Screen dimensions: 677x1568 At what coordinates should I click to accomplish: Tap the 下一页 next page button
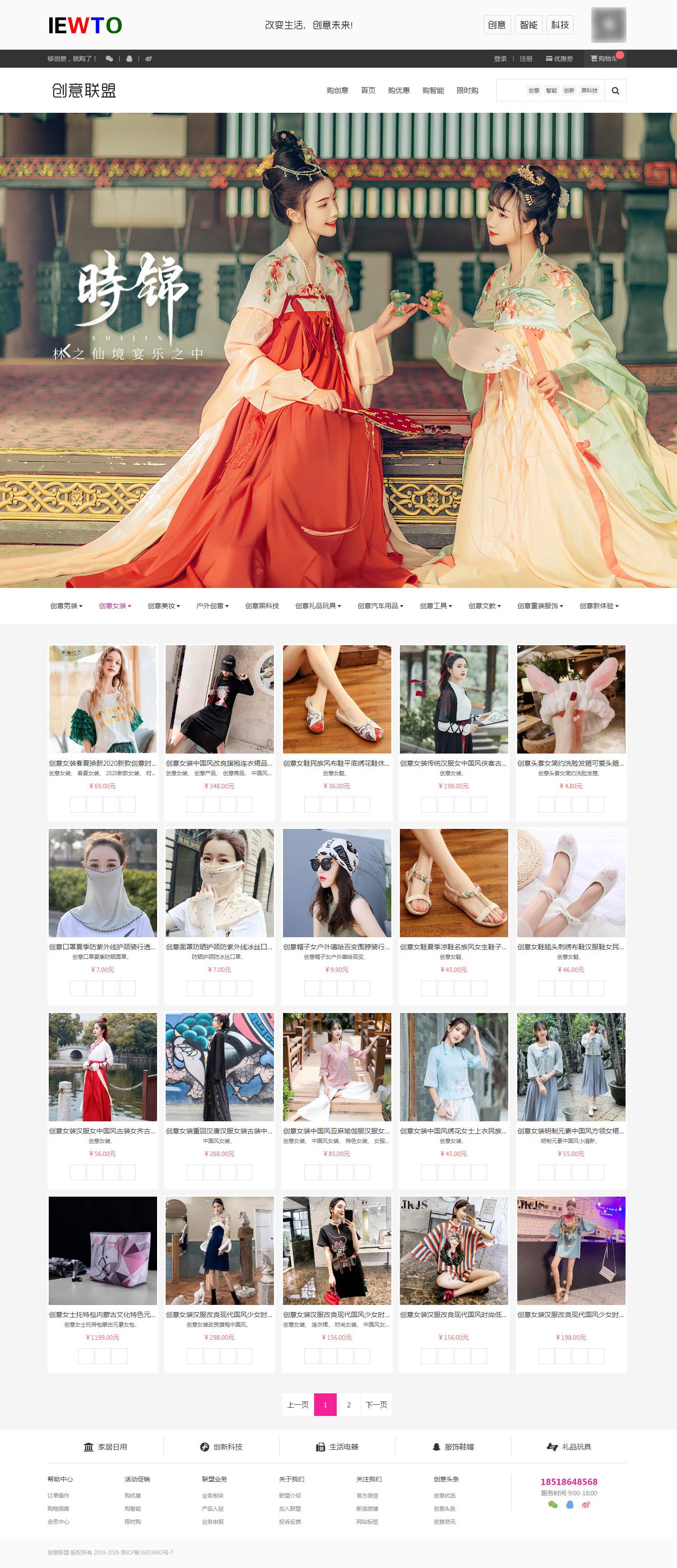pos(376,1405)
